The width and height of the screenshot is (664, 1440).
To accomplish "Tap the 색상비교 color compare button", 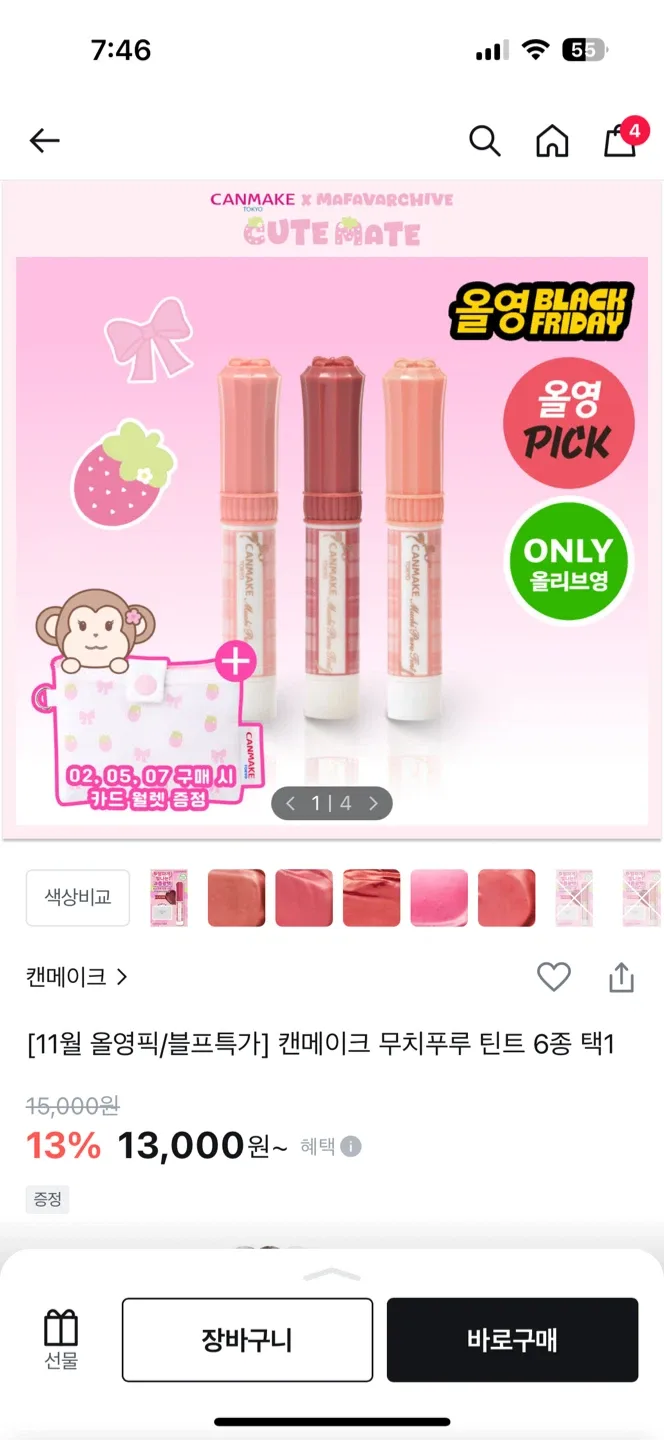I will [x=77, y=897].
